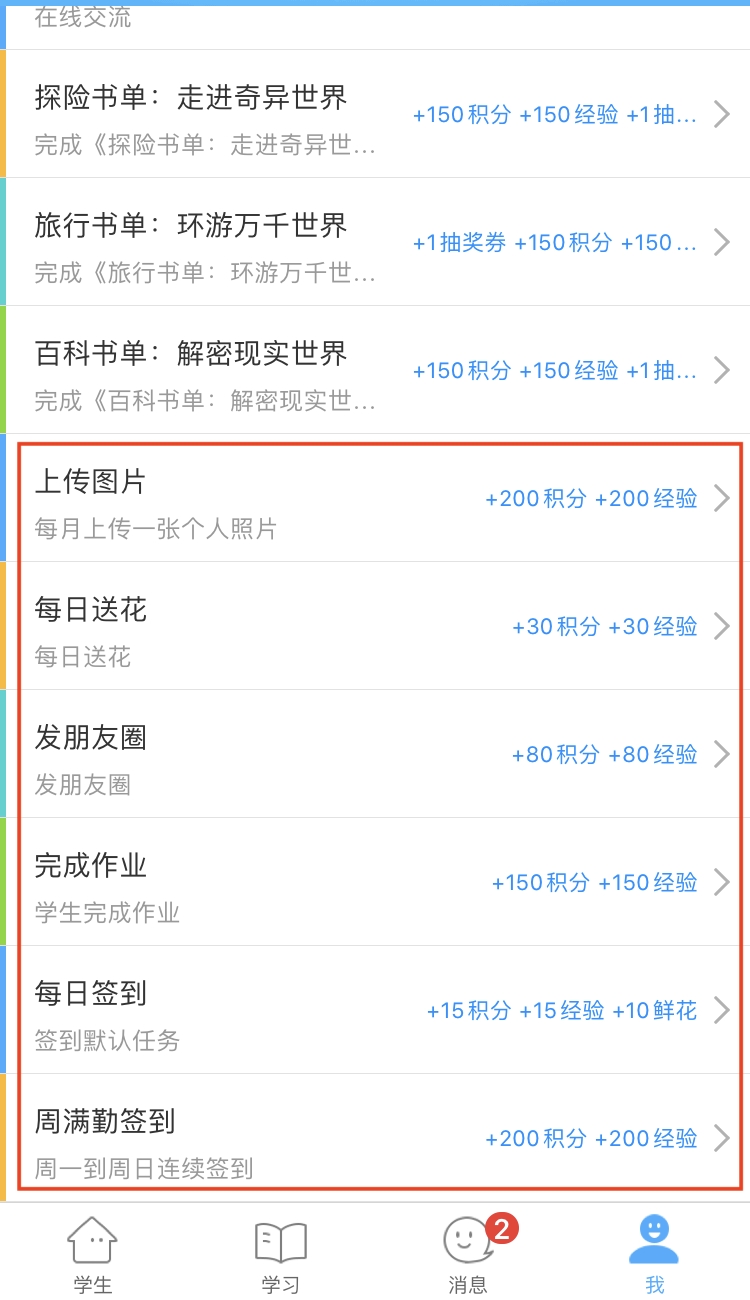This screenshot has height=1300, width=750.
Task: Select the 每日送花 task
Action: click(375, 626)
